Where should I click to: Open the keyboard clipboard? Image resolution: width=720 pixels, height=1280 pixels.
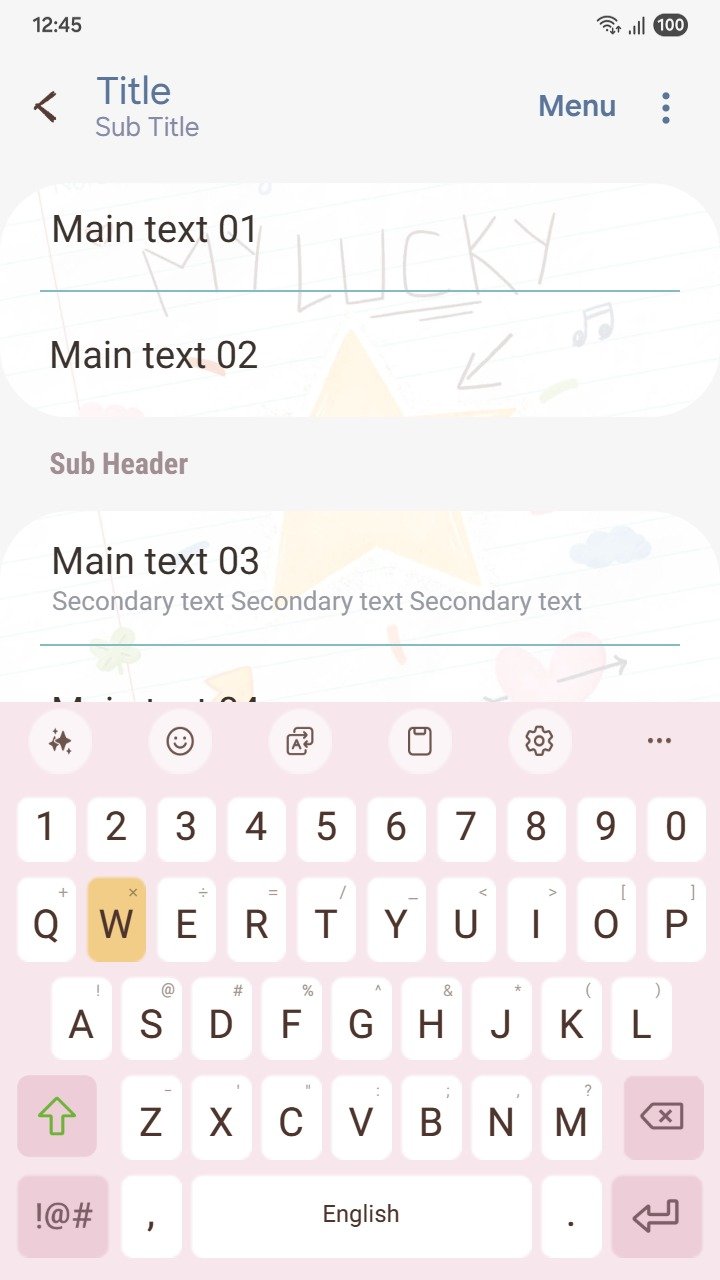[420, 741]
